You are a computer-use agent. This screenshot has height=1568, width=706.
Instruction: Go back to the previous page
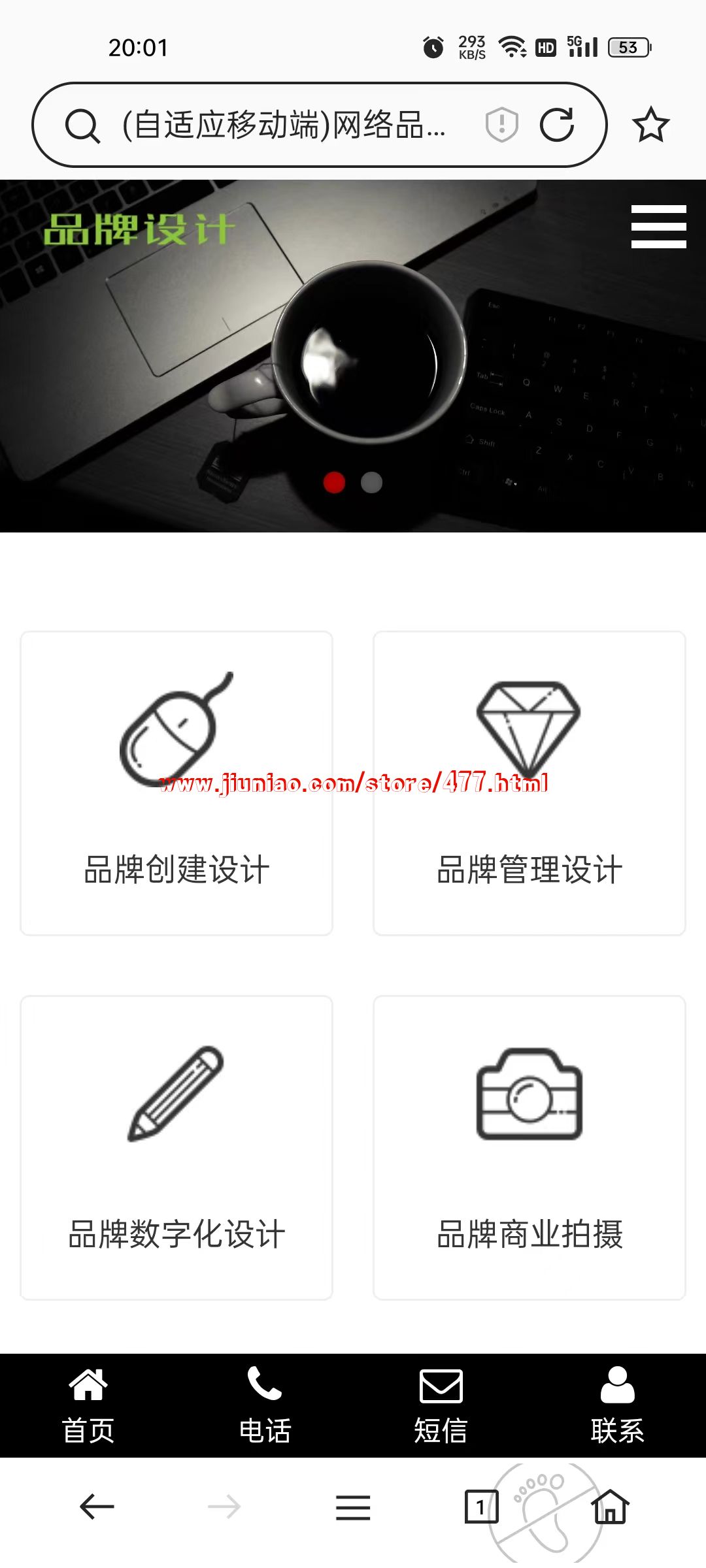[97, 1507]
